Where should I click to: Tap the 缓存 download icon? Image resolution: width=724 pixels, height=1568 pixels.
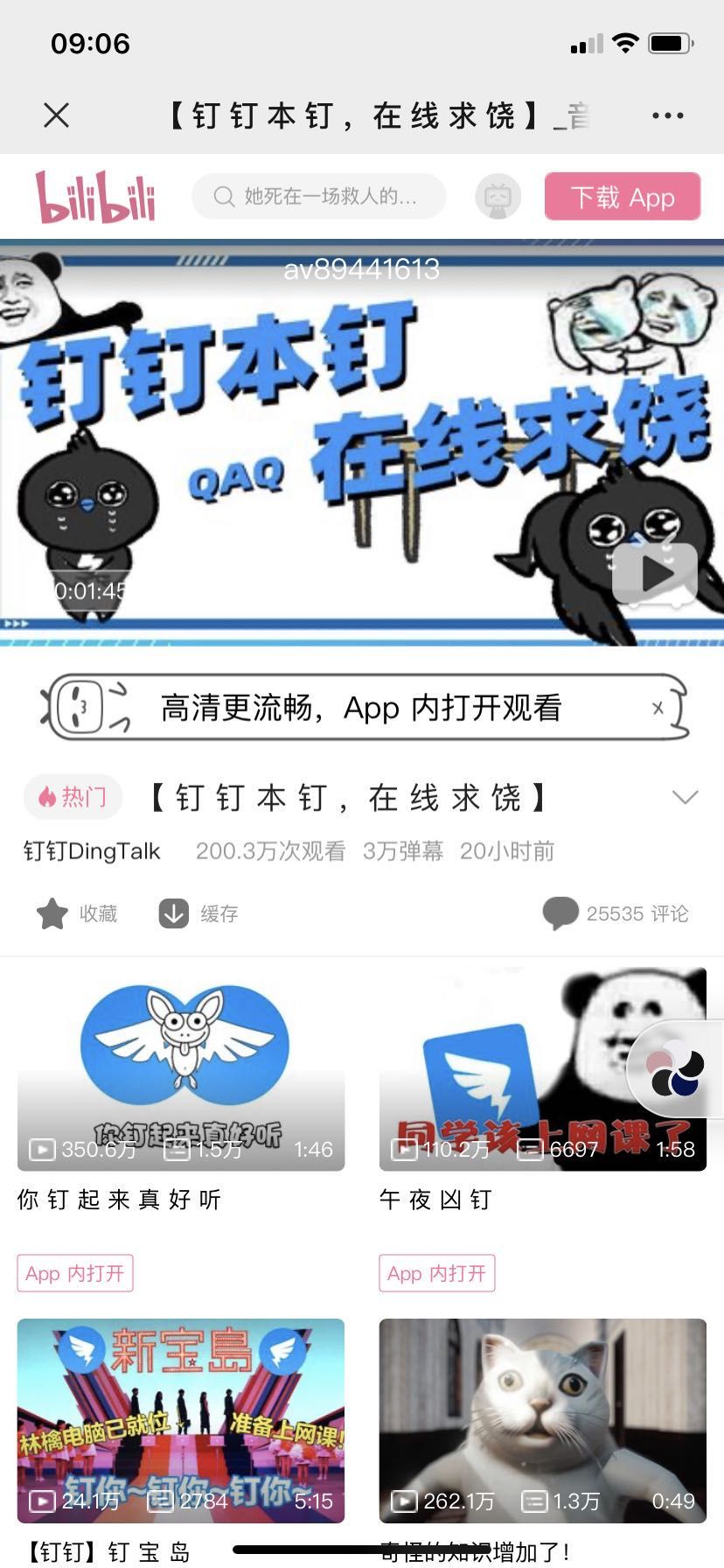(174, 913)
